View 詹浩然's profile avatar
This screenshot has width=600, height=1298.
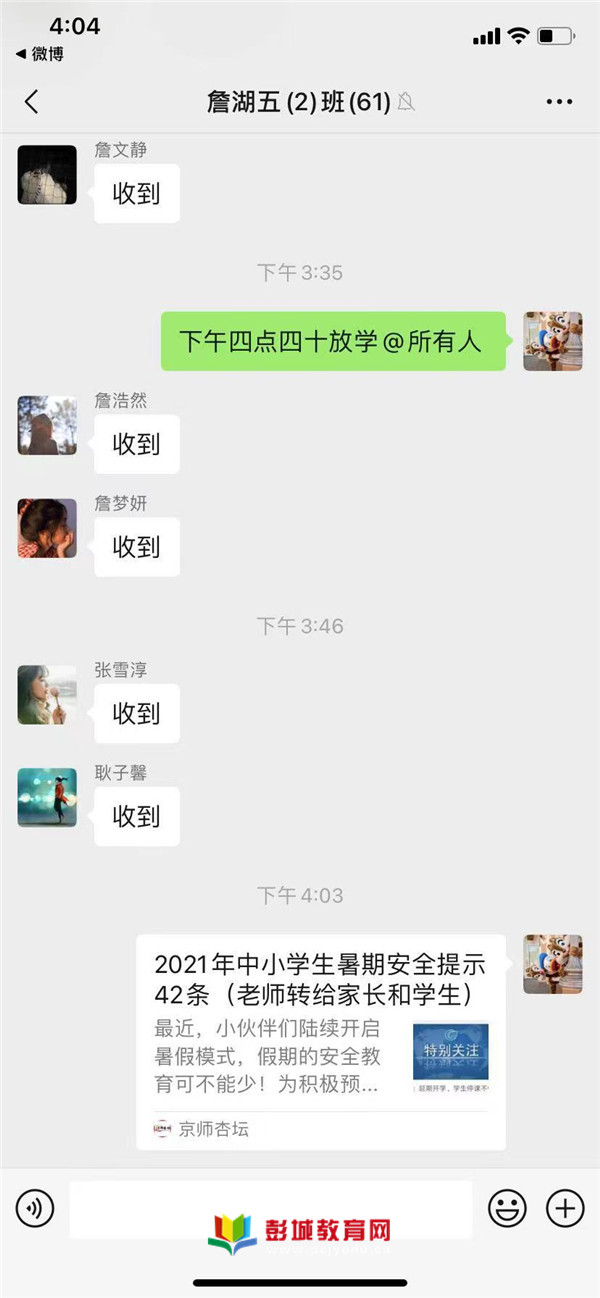47,425
